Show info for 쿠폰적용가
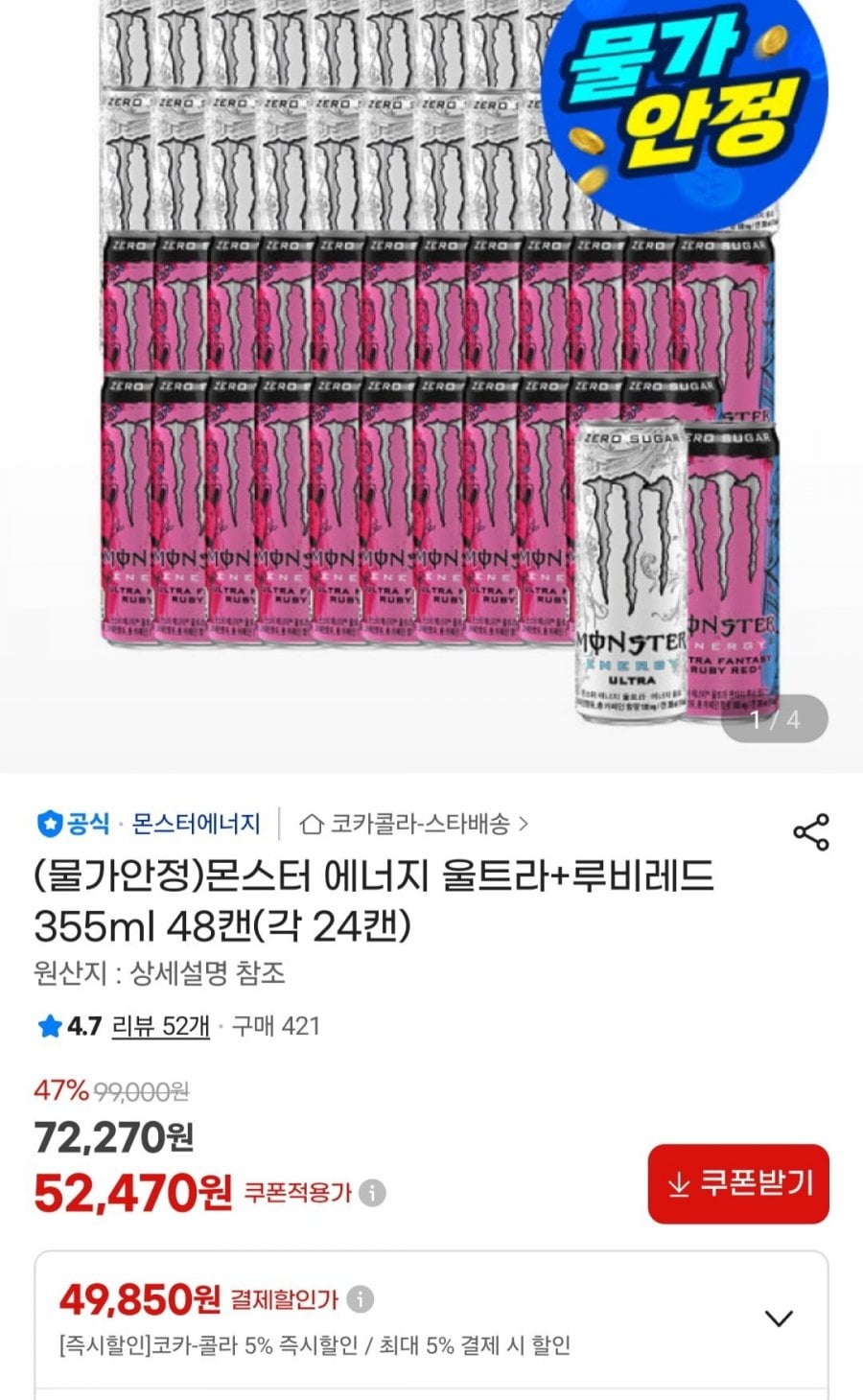This screenshot has width=863, height=1400. coord(372,1193)
